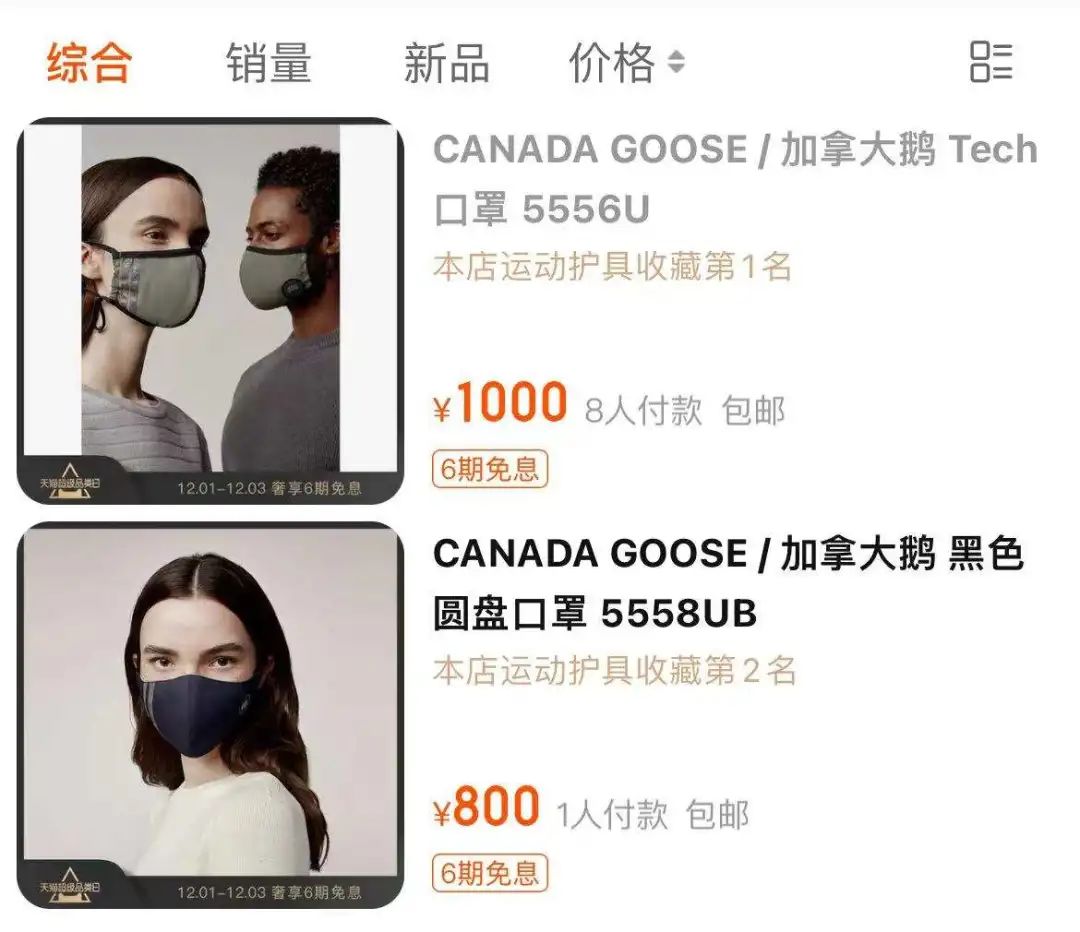
Task: Switch to the 新品 tab
Action: 446,62
